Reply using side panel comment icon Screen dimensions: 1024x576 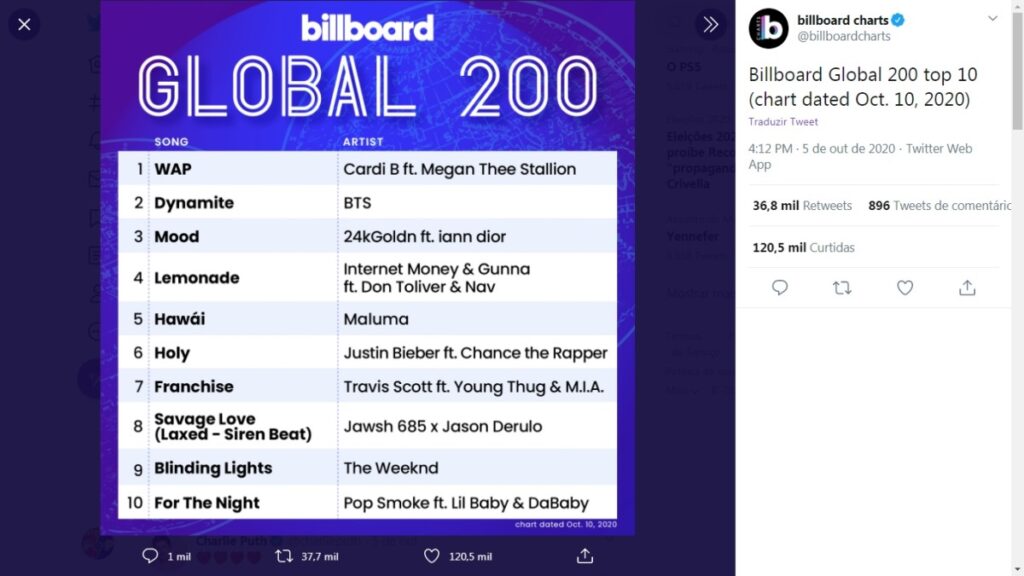[780, 287]
